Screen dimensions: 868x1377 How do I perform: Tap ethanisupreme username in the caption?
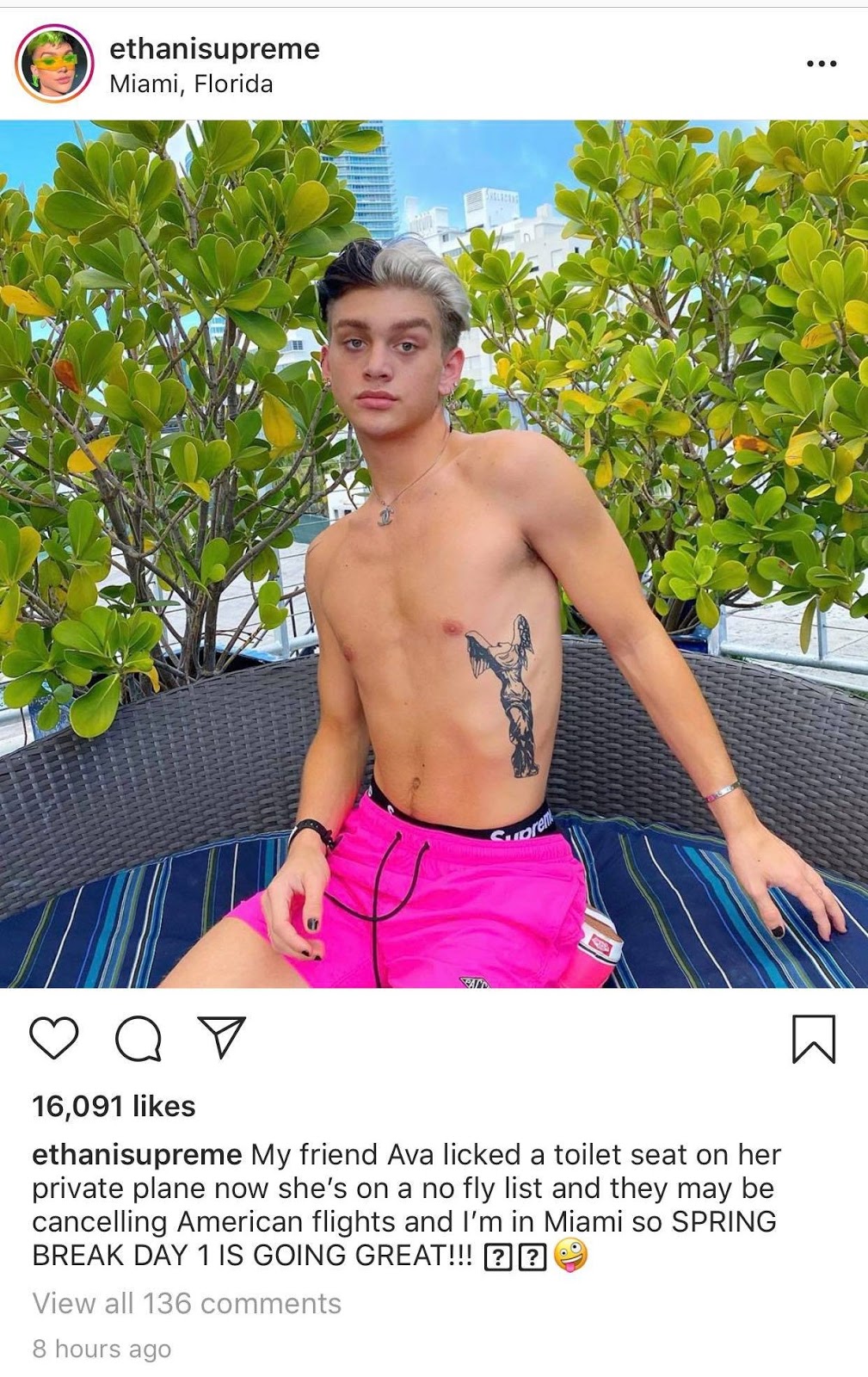[137, 1154]
